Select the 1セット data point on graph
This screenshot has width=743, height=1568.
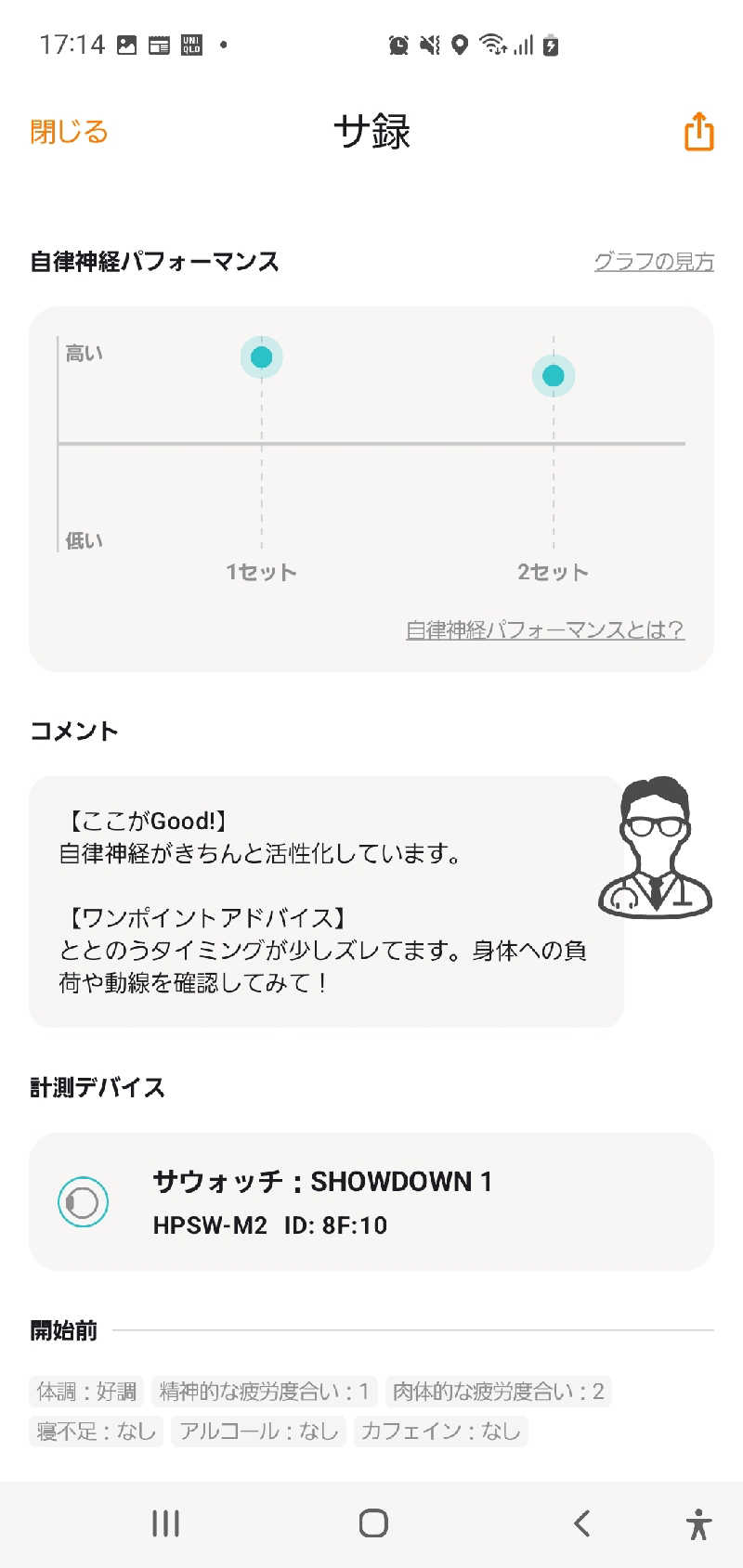262,357
